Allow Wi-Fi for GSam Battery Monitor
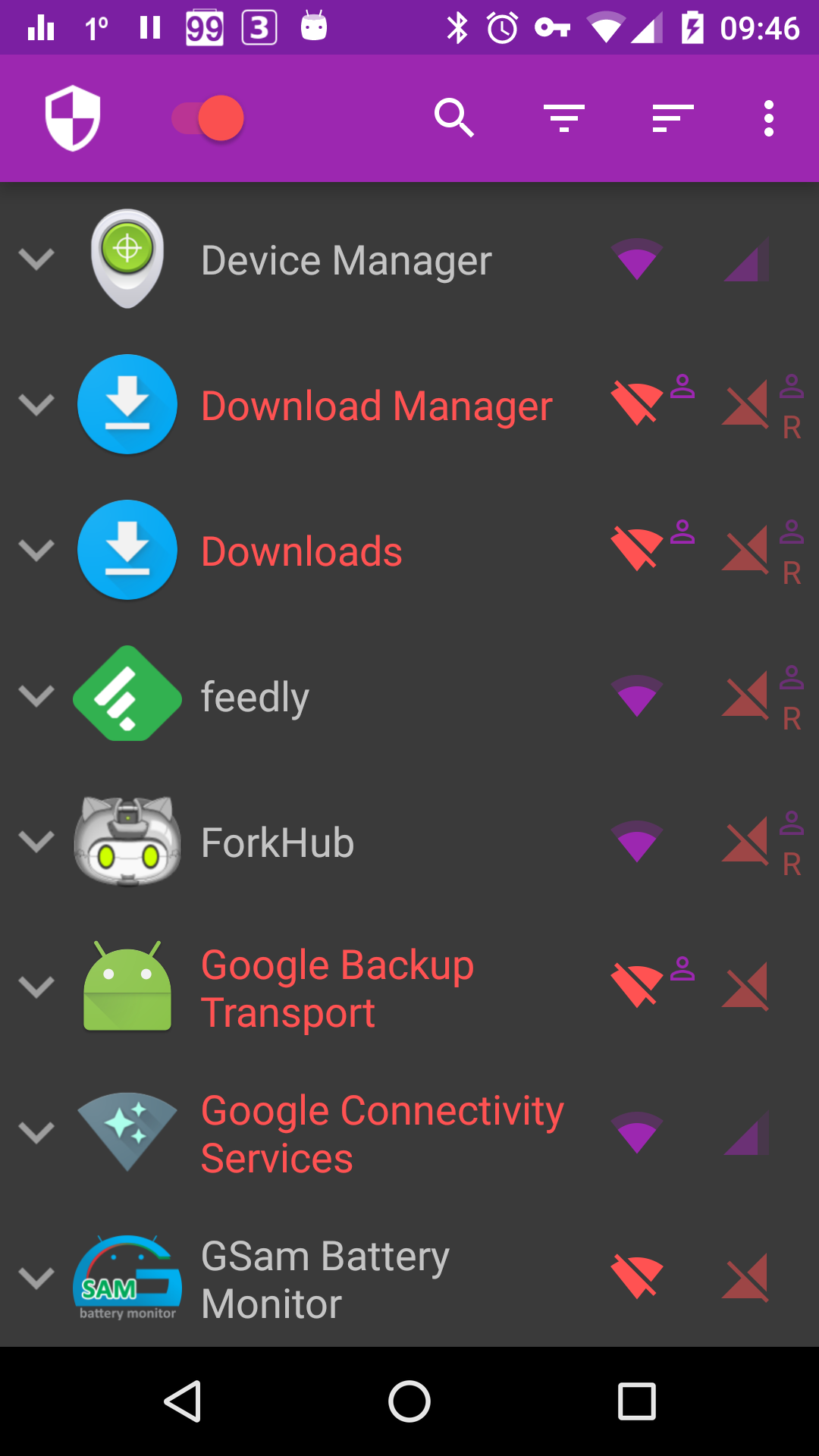This screenshot has height=1456, width=819. (x=637, y=1278)
